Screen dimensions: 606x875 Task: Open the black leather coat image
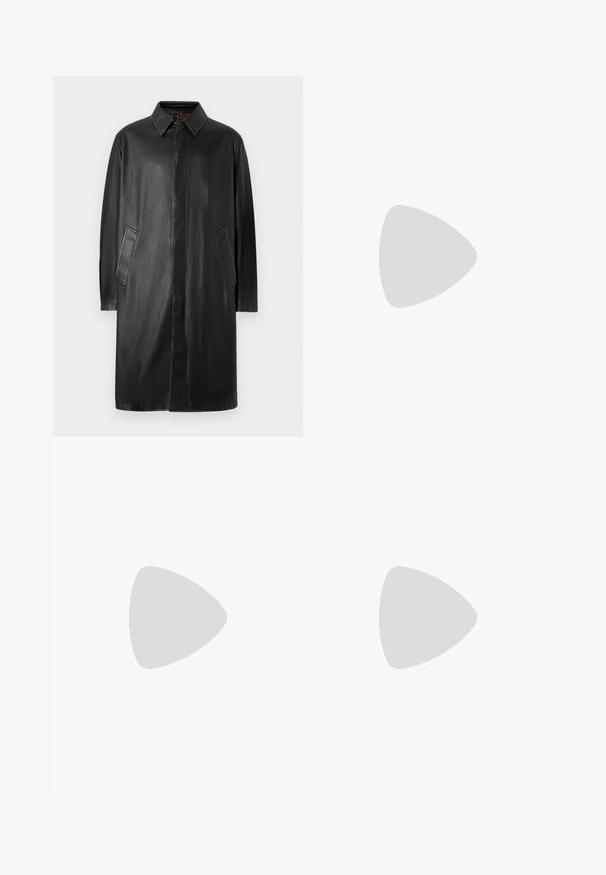pyautogui.click(x=178, y=256)
